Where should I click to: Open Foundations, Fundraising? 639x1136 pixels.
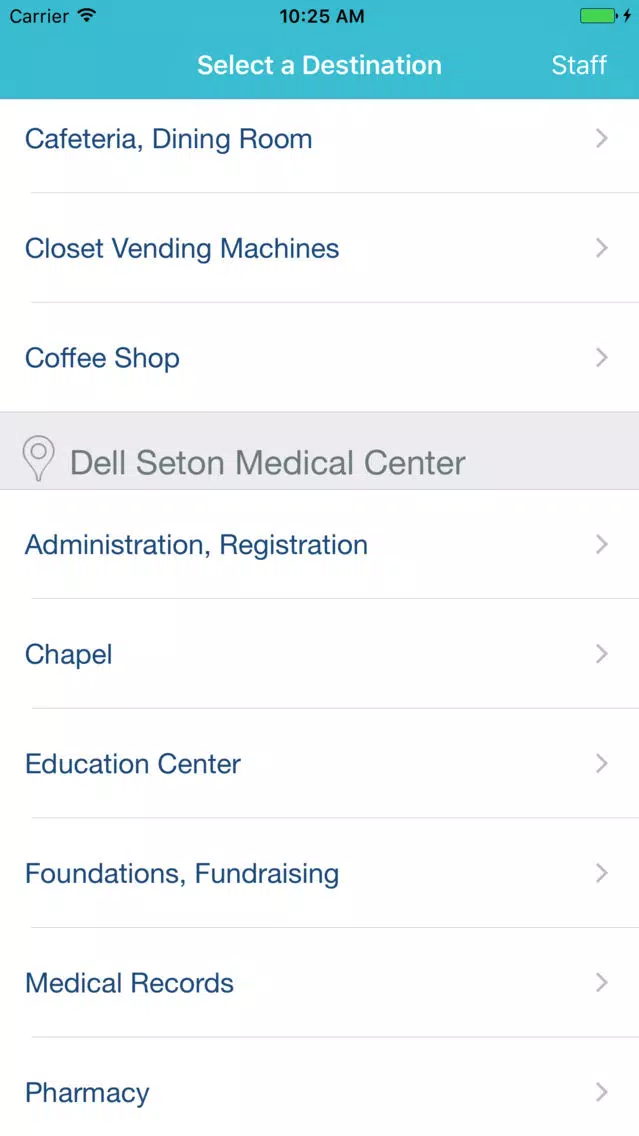(x=320, y=872)
